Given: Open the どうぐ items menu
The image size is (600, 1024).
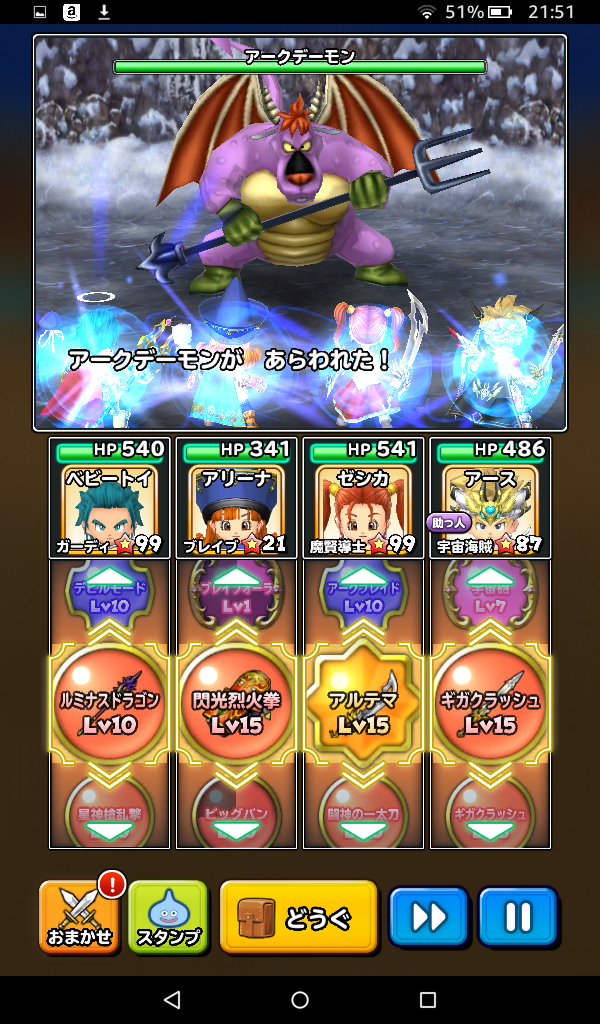Looking at the screenshot, I should coord(298,917).
